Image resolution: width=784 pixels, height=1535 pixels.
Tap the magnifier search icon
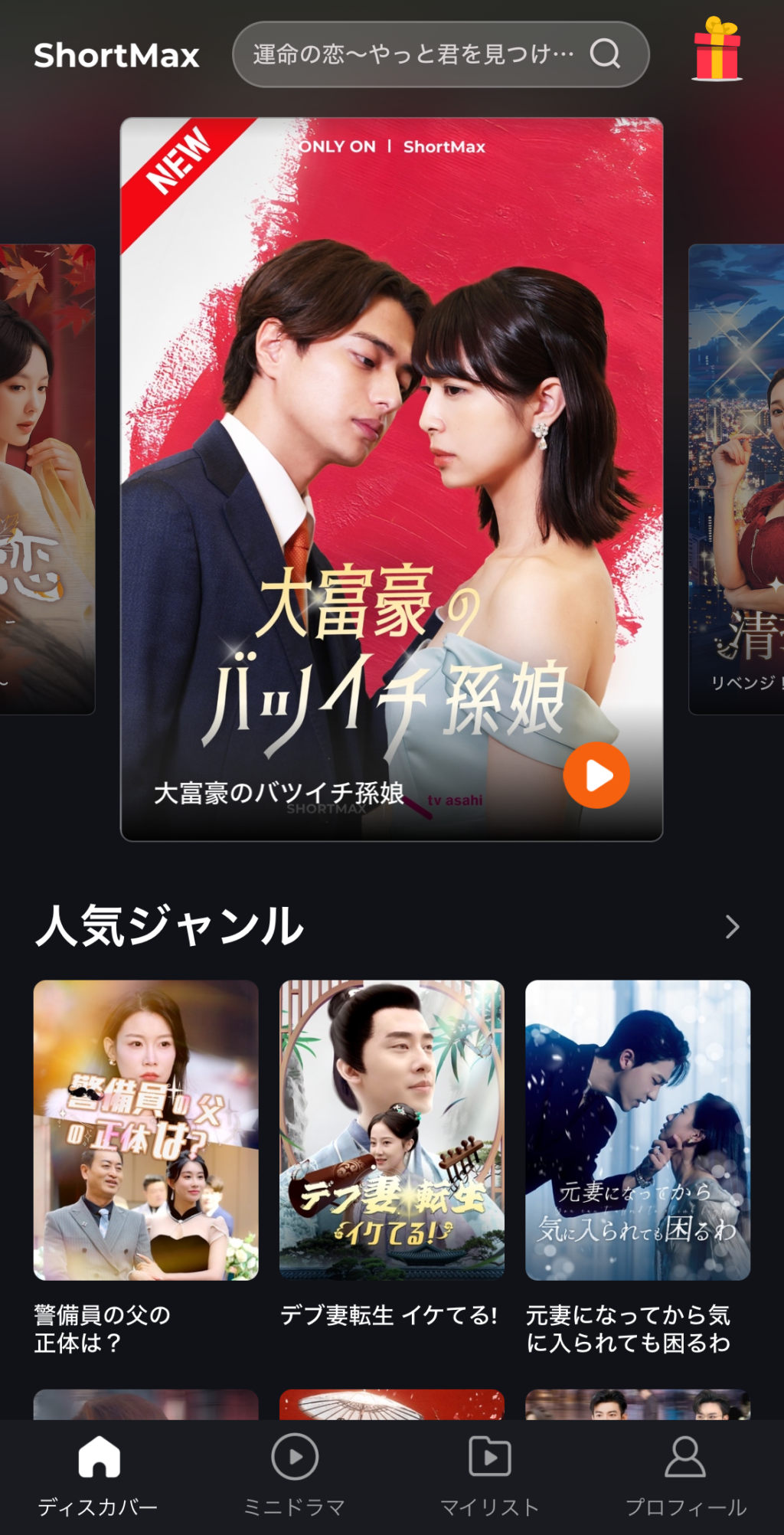(x=605, y=54)
